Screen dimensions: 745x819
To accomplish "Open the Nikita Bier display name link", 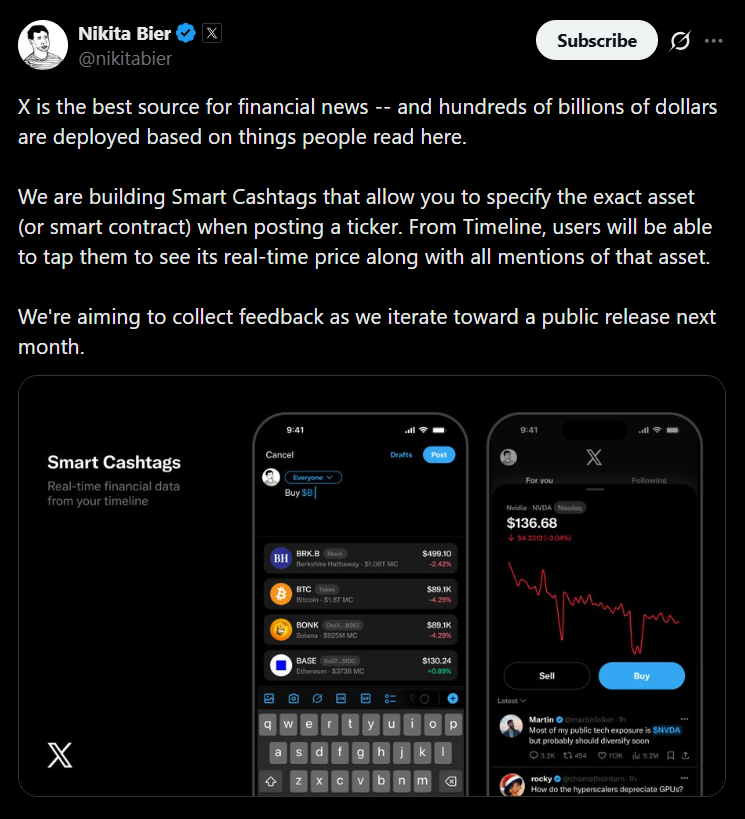I will [124, 33].
